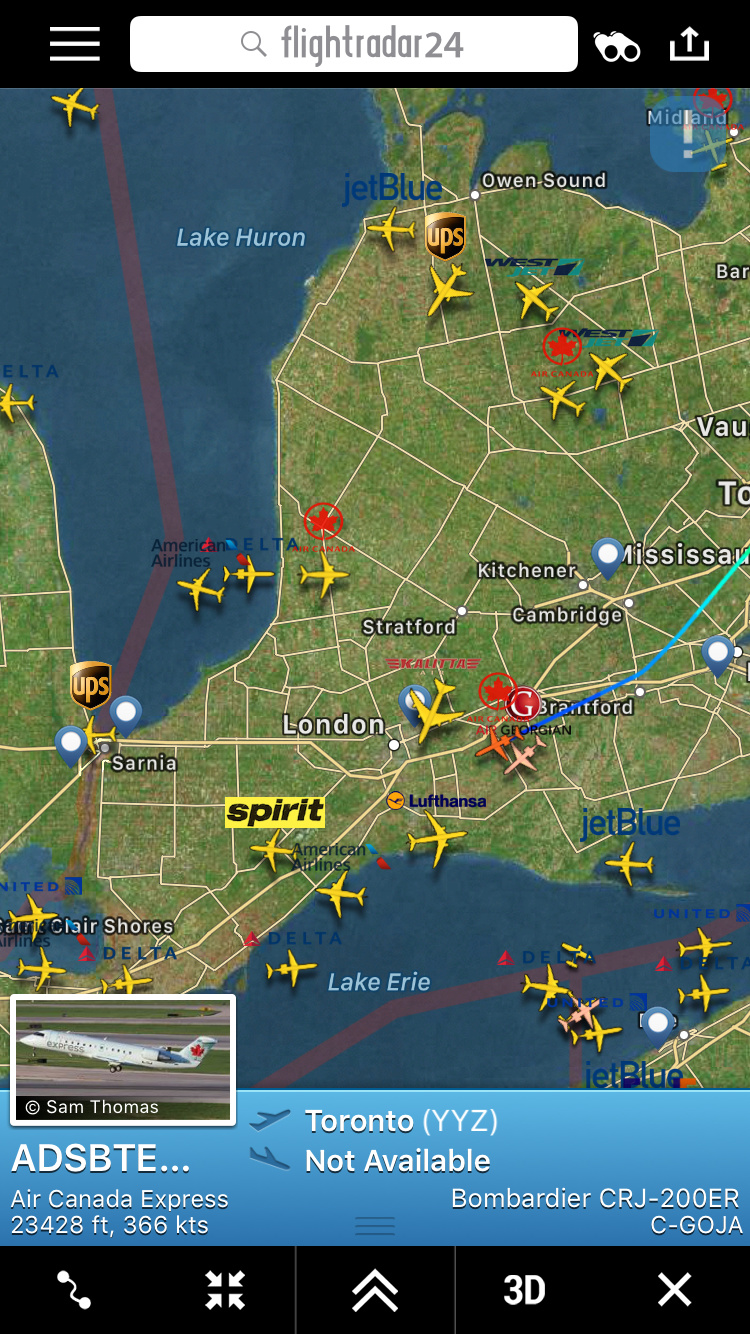Switch to 3D view

pyautogui.click(x=524, y=1290)
